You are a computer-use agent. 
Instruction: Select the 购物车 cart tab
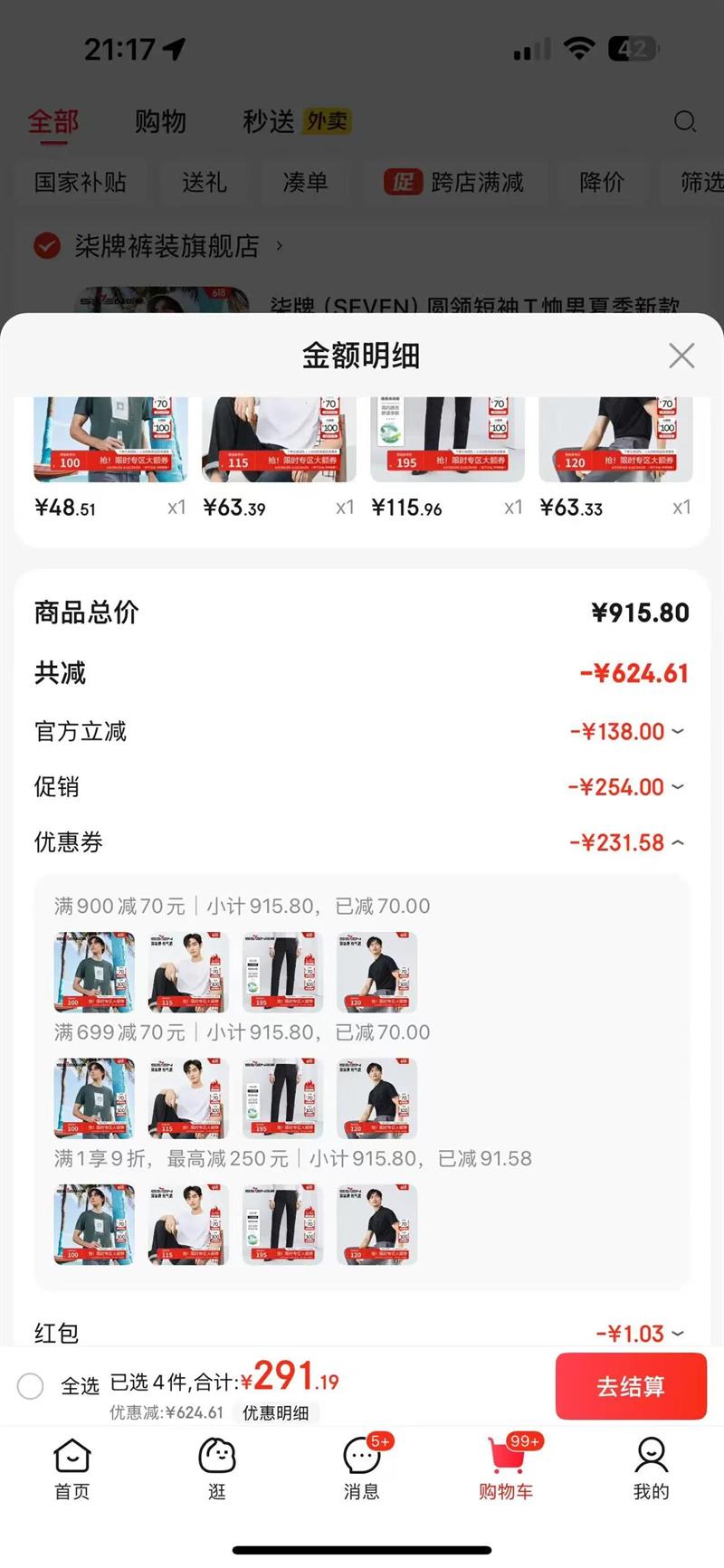click(506, 1469)
